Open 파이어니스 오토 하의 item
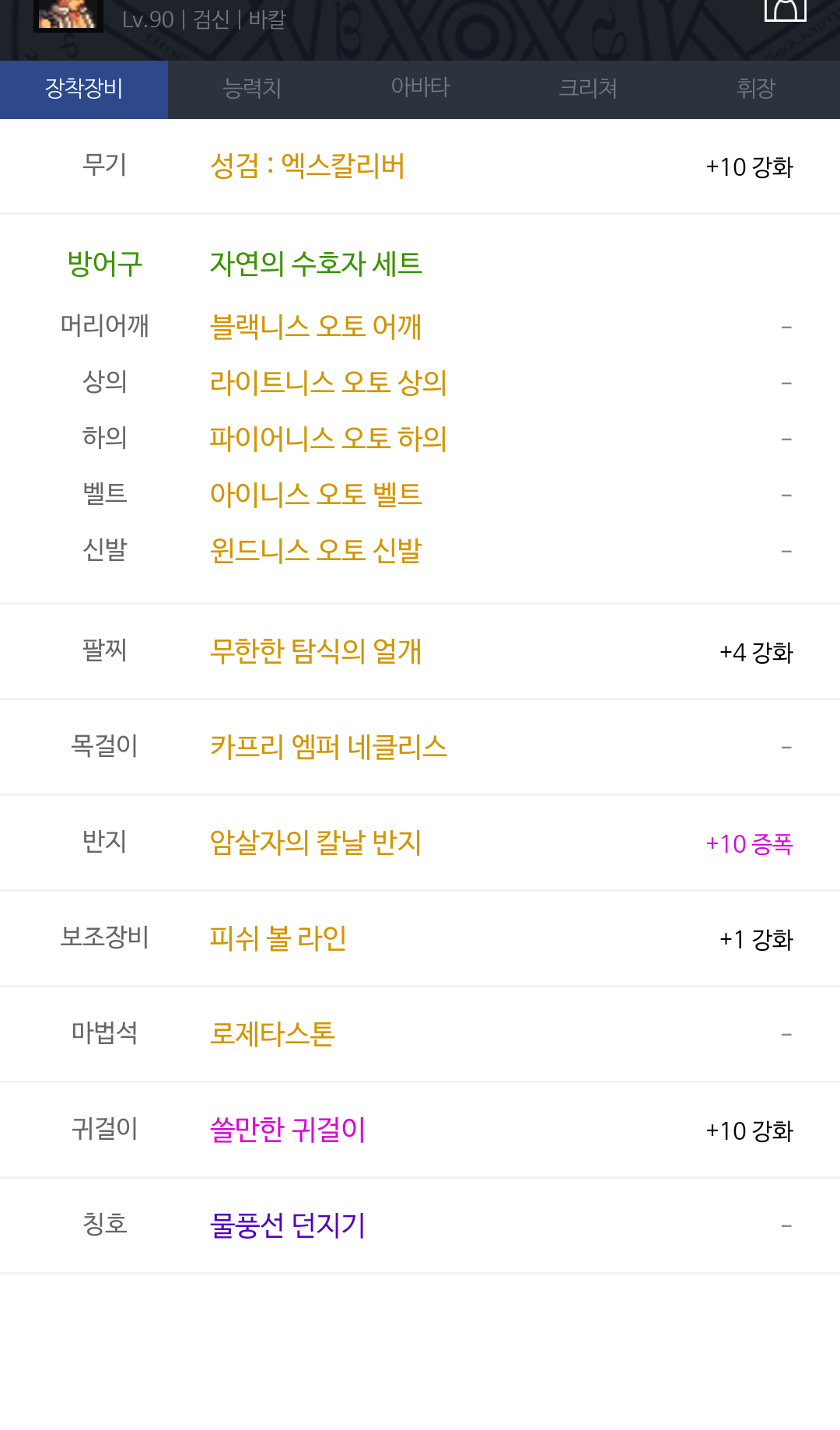The image size is (840, 1430). pyautogui.click(x=328, y=439)
